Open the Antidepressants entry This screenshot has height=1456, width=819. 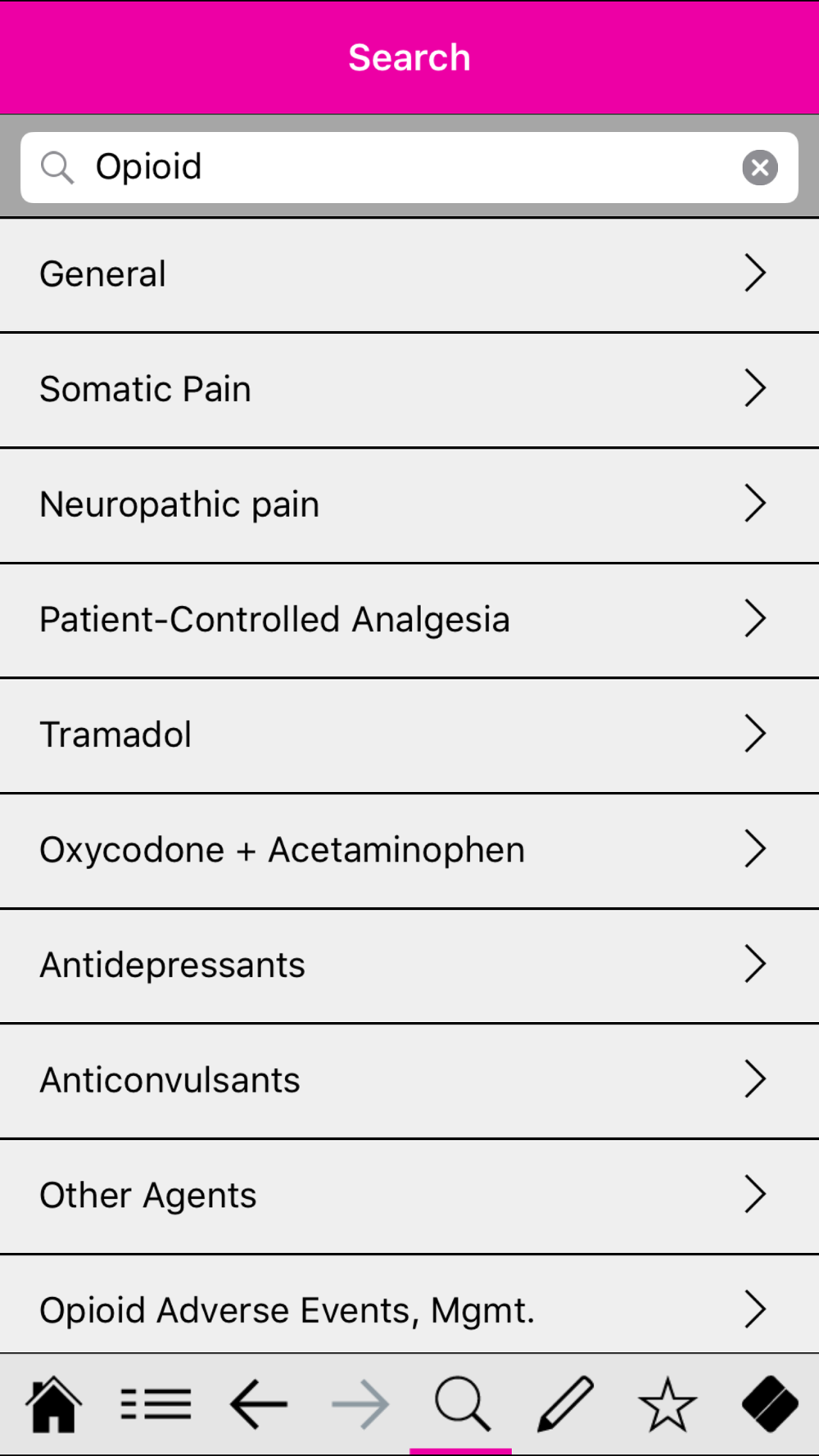(409, 965)
